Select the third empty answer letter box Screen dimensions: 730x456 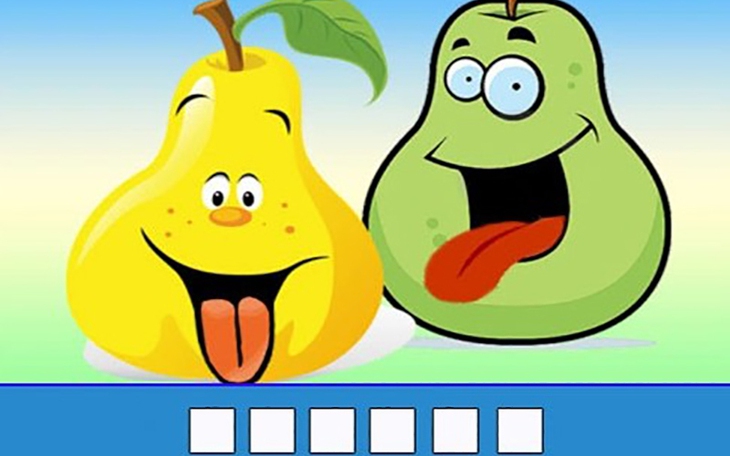[x=332, y=431]
